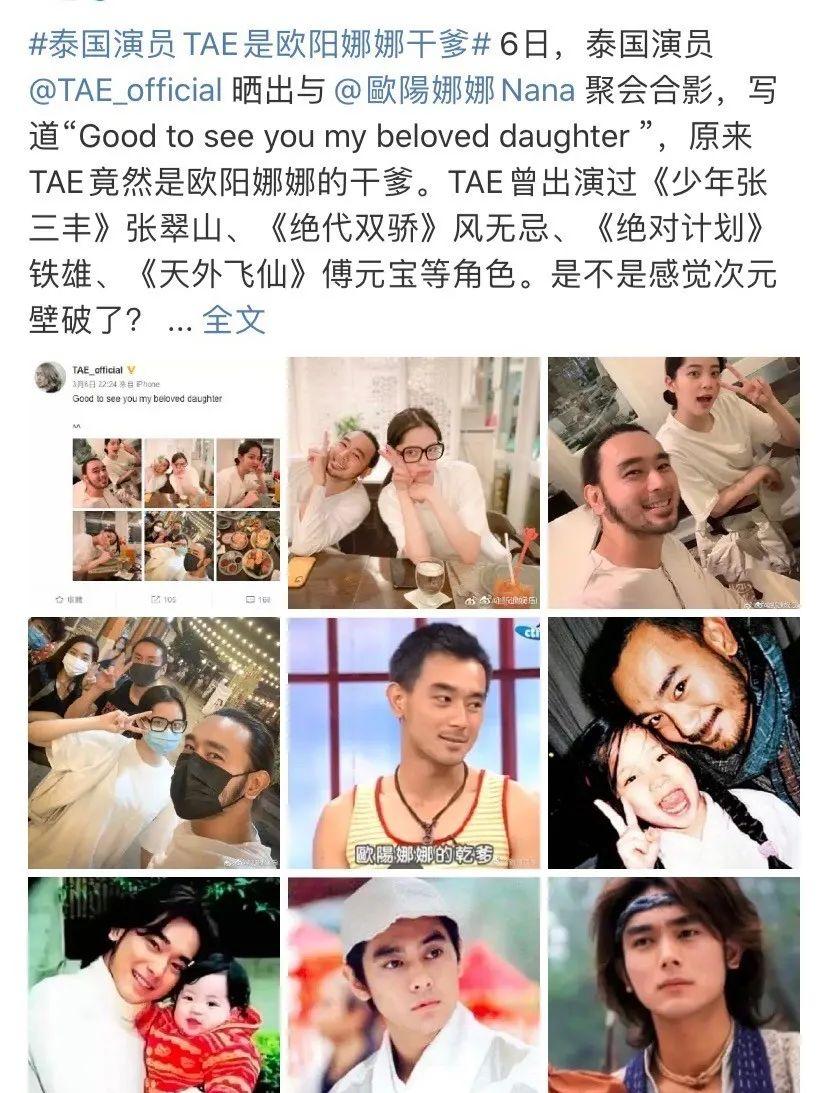
Task: Open the selfie with peace-sign photo
Action: 673,482
